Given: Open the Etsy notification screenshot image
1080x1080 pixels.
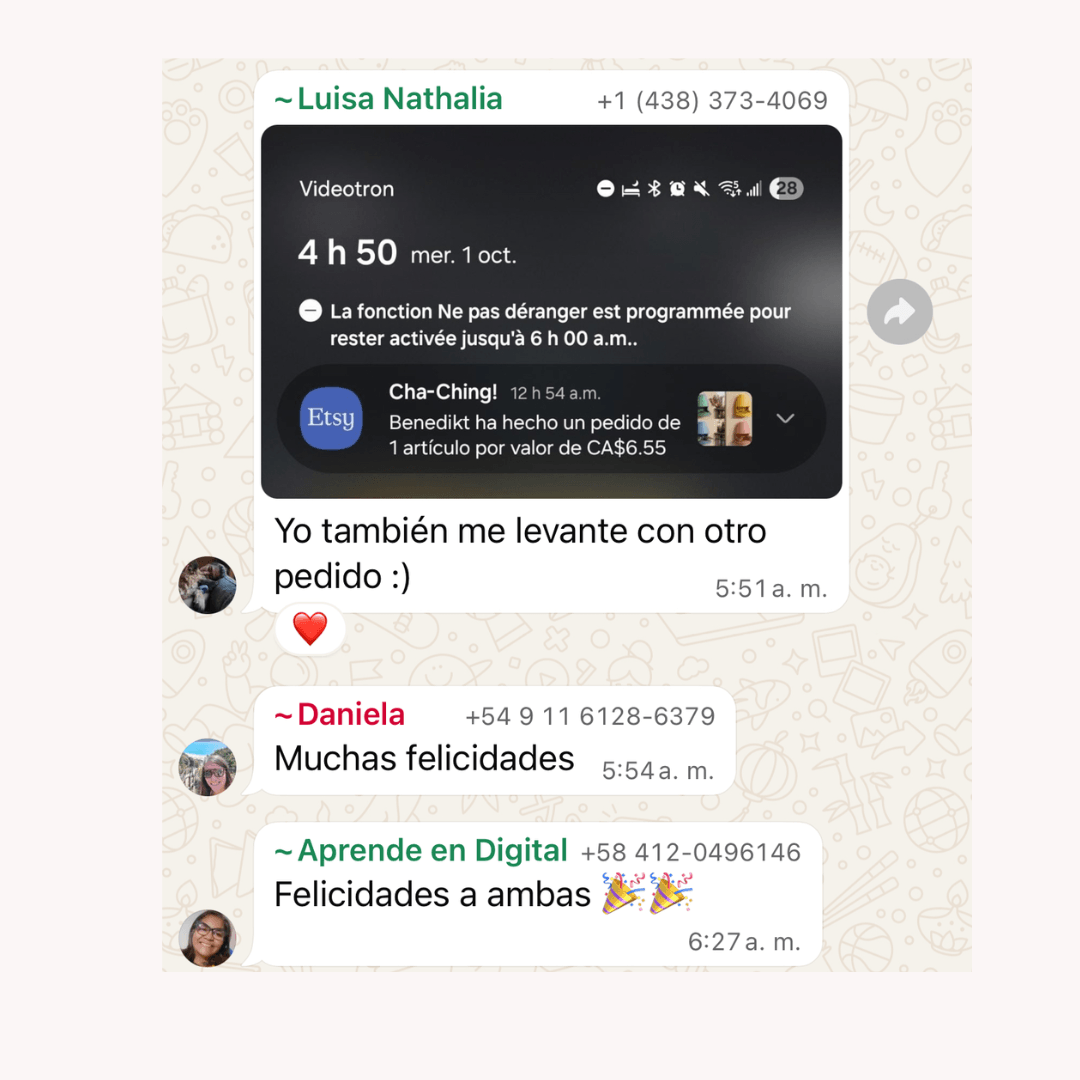Looking at the screenshot, I should point(551,310).
